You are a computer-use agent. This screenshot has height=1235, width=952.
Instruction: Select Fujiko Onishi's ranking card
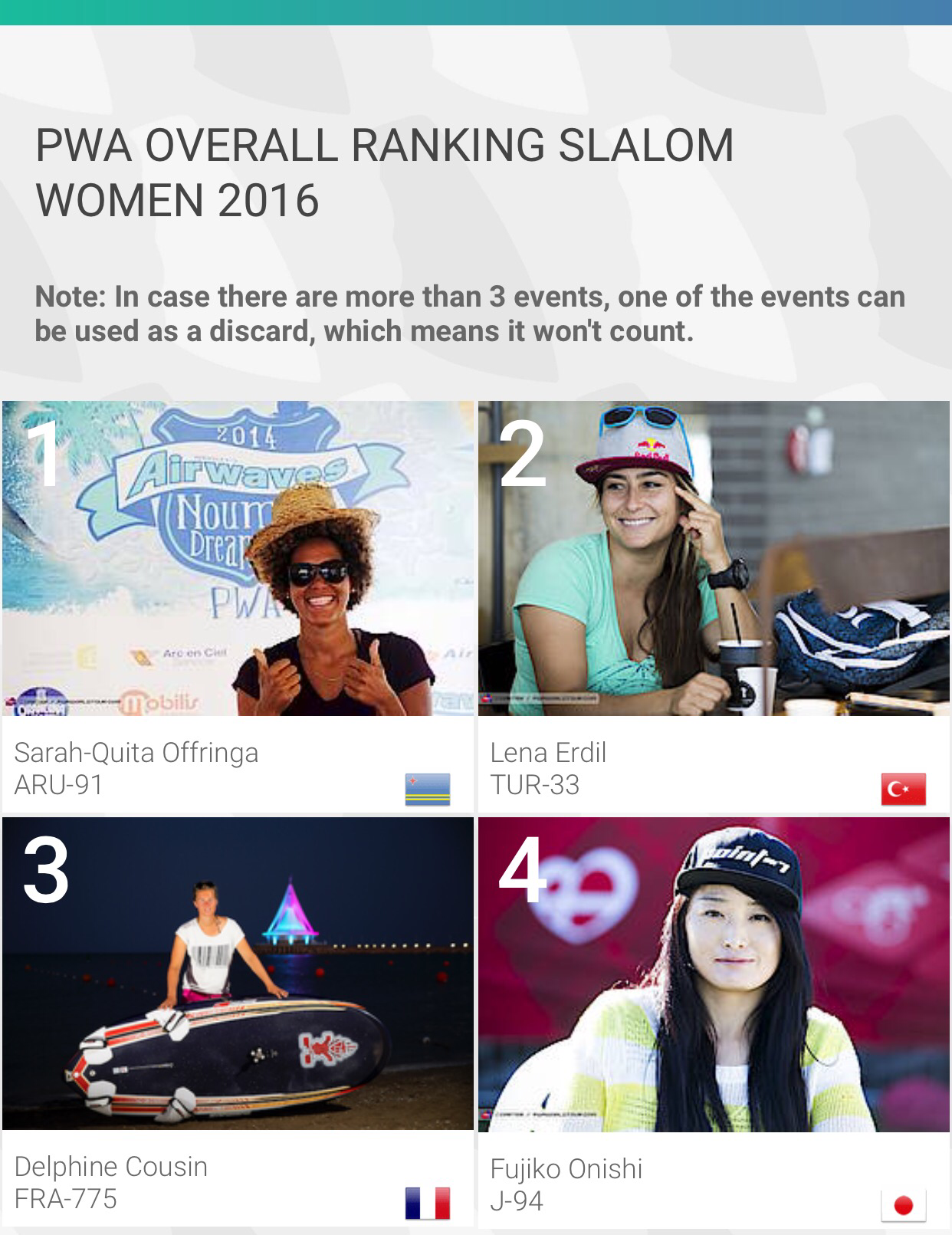(x=714, y=1020)
